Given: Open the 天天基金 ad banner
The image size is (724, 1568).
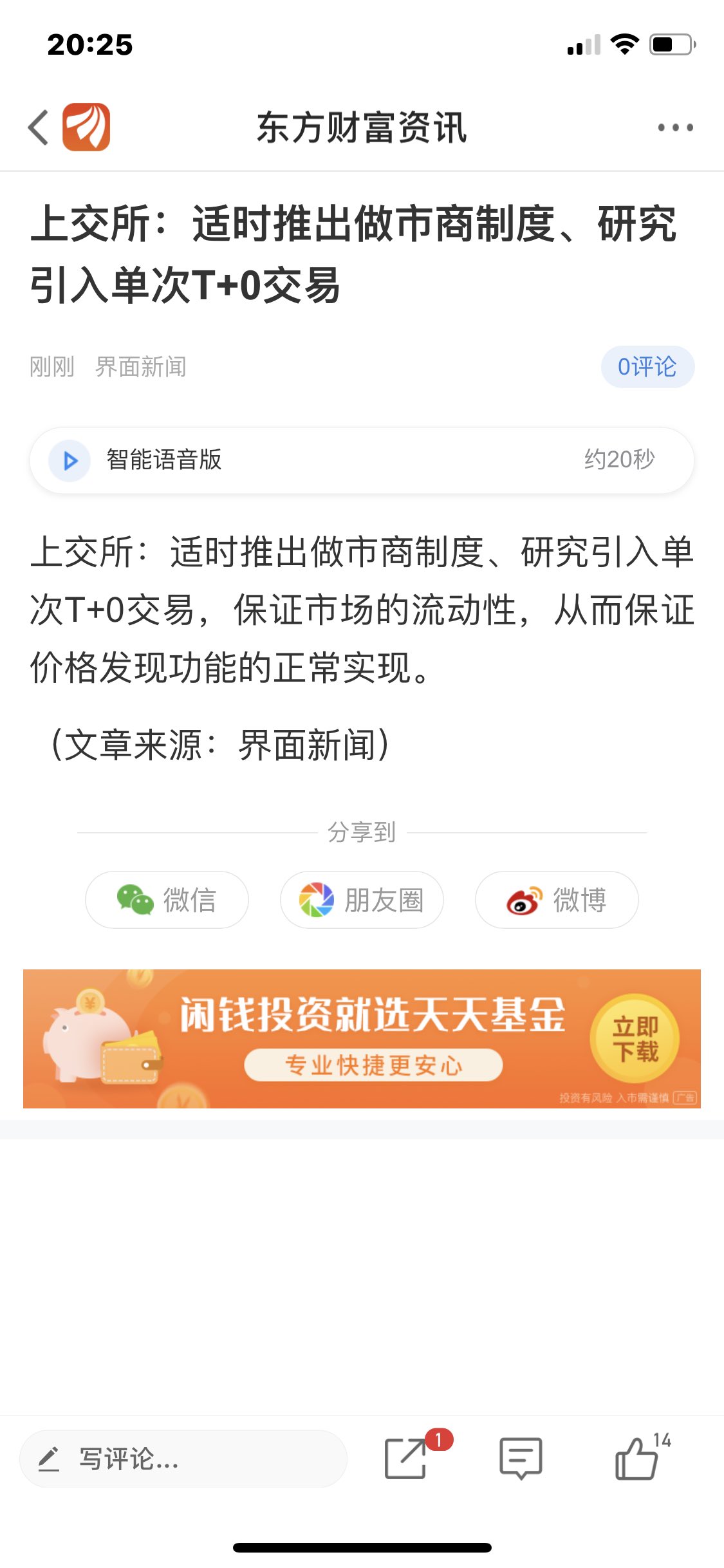Looking at the screenshot, I should coord(360,1038).
